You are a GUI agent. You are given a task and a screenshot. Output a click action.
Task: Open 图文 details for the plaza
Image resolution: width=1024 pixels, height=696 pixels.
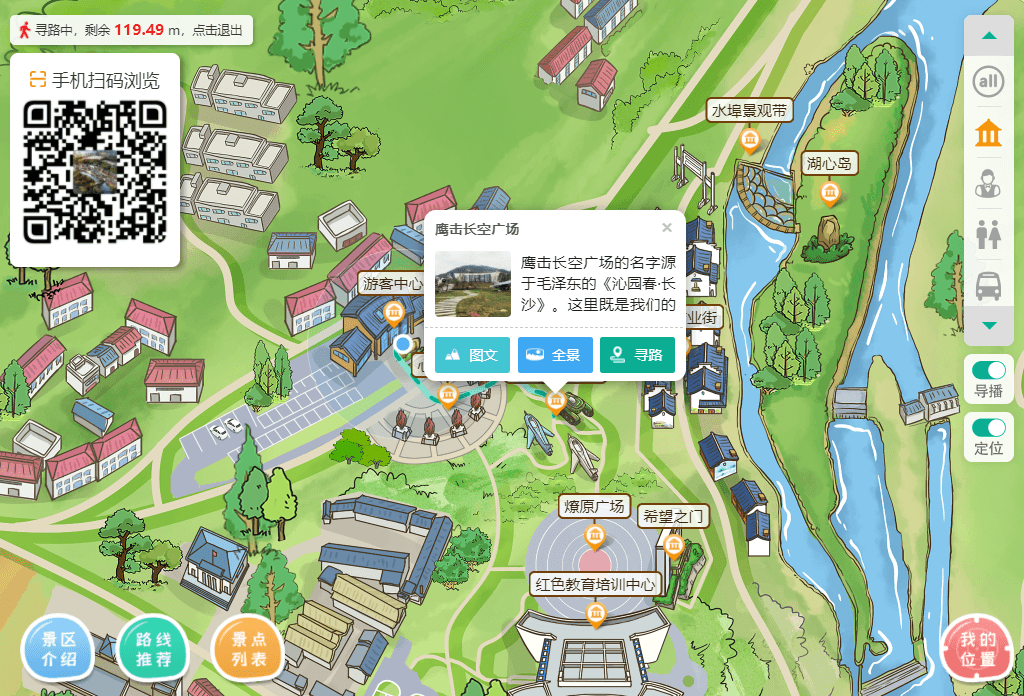pyautogui.click(x=472, y=355)
